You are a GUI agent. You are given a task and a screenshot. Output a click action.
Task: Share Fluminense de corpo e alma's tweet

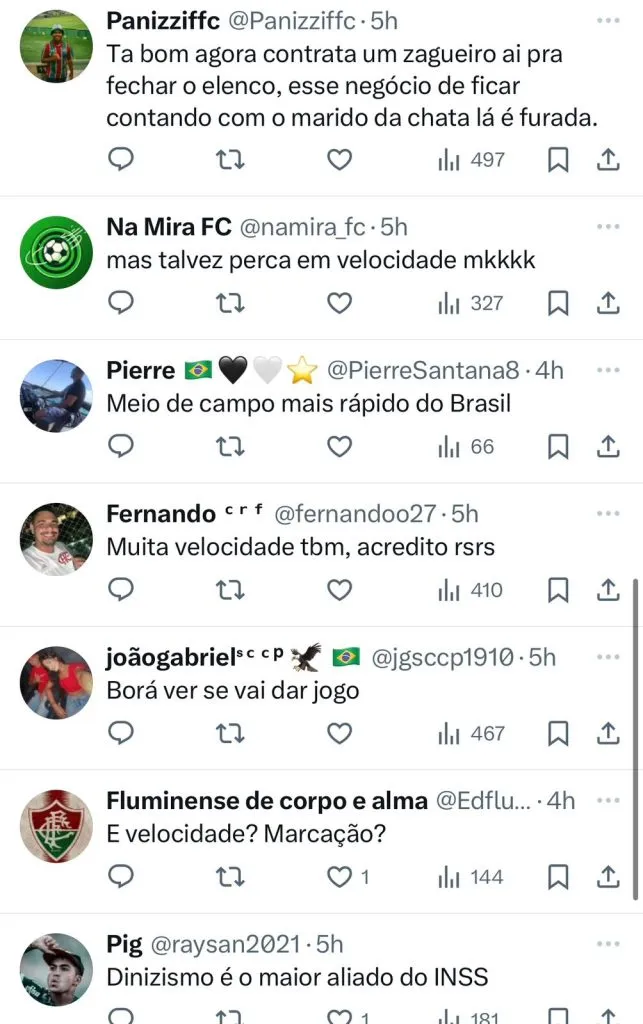tap(608, 877)
